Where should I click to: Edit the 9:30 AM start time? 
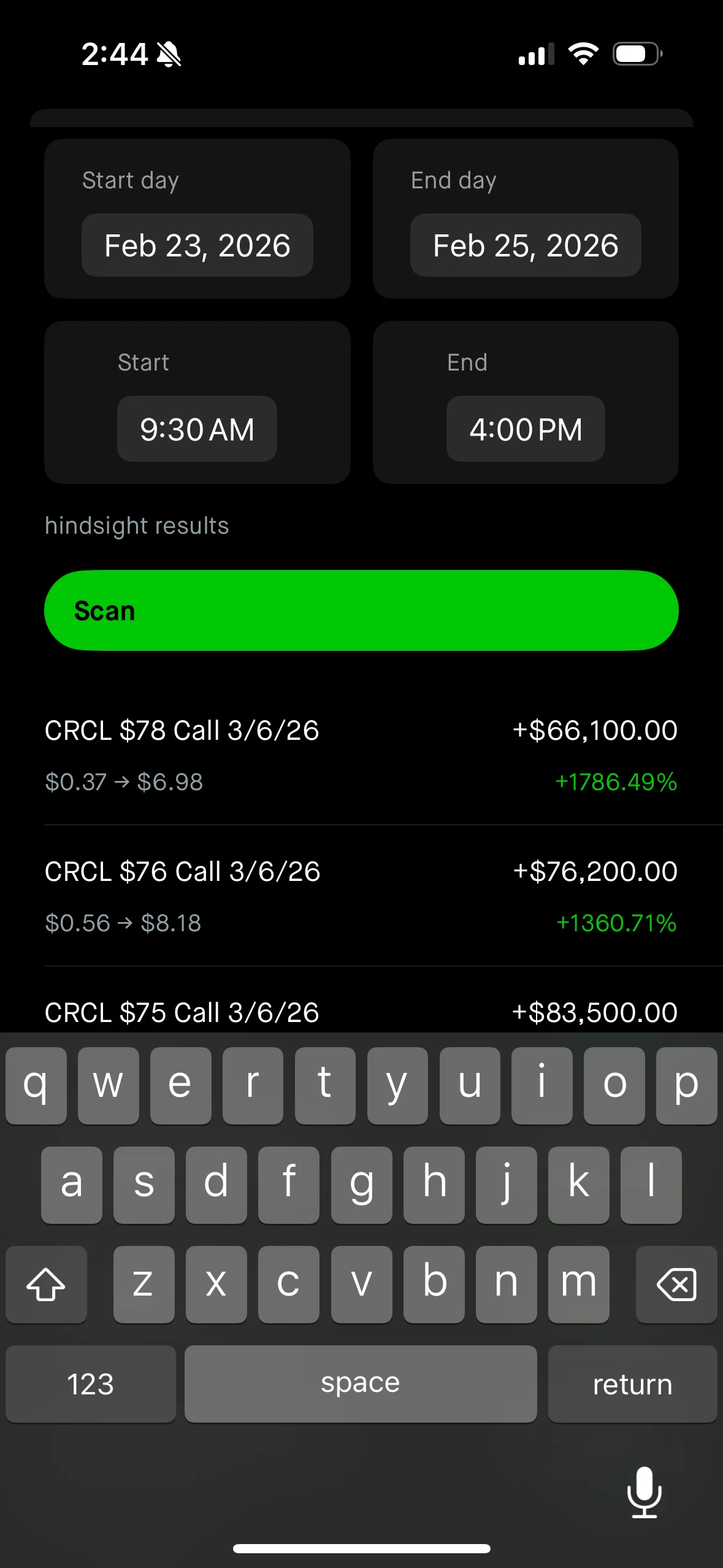click(197, 429)
